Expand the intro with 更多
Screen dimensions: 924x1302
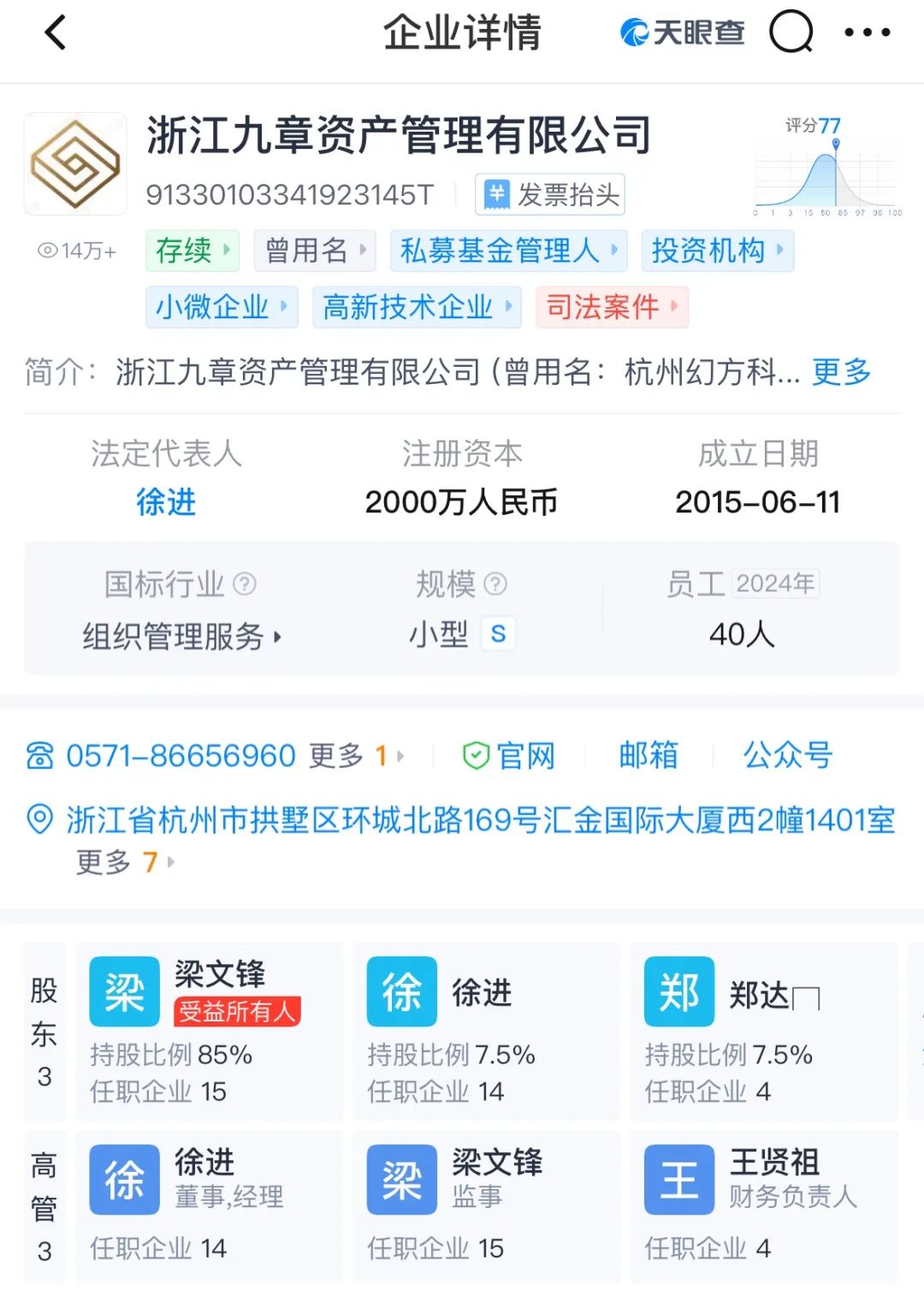840,372
